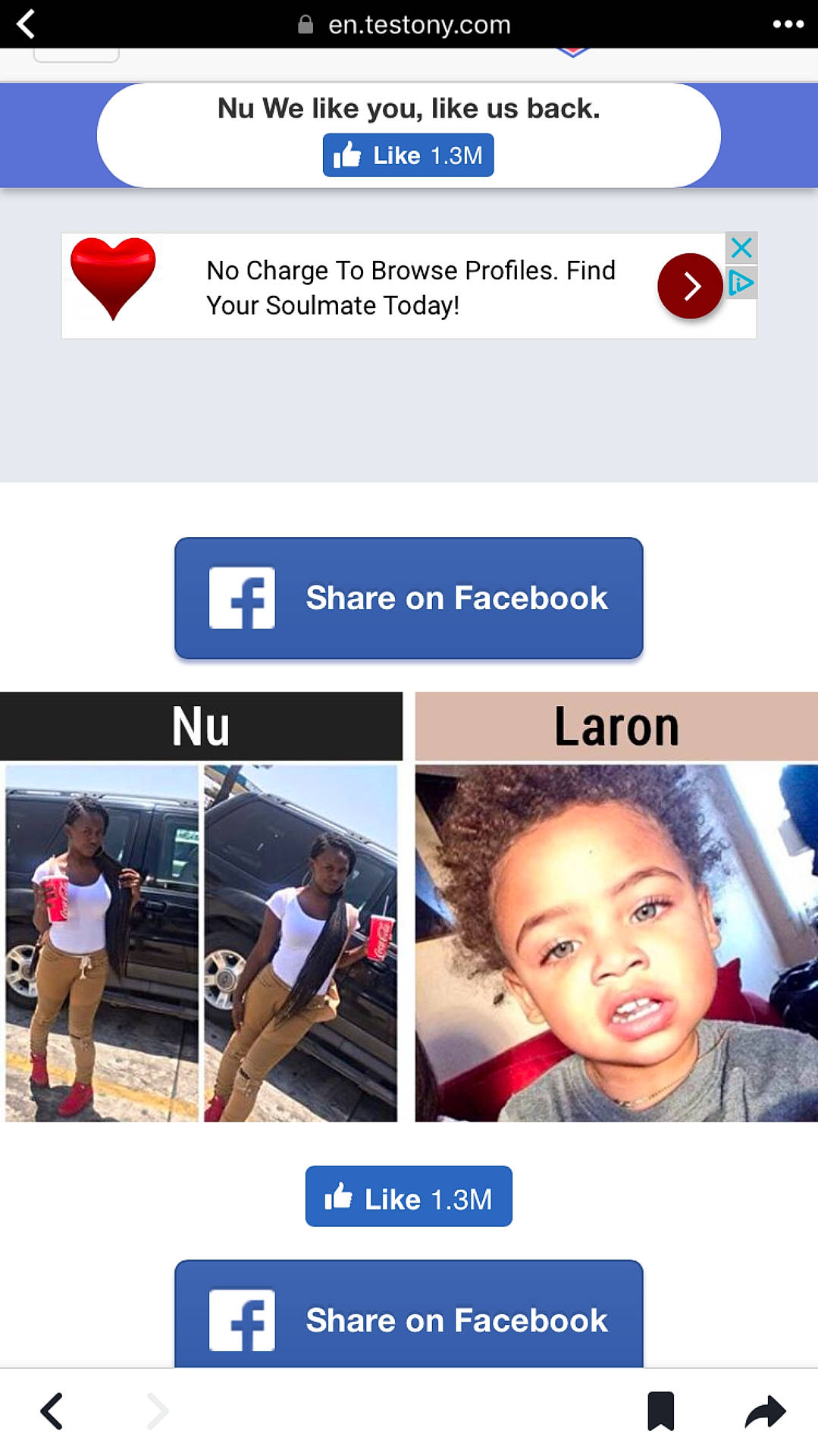Viewport: 818px width, 1456px height.
Task: Like the page in the top banner
Action: [x=408, y=155]
